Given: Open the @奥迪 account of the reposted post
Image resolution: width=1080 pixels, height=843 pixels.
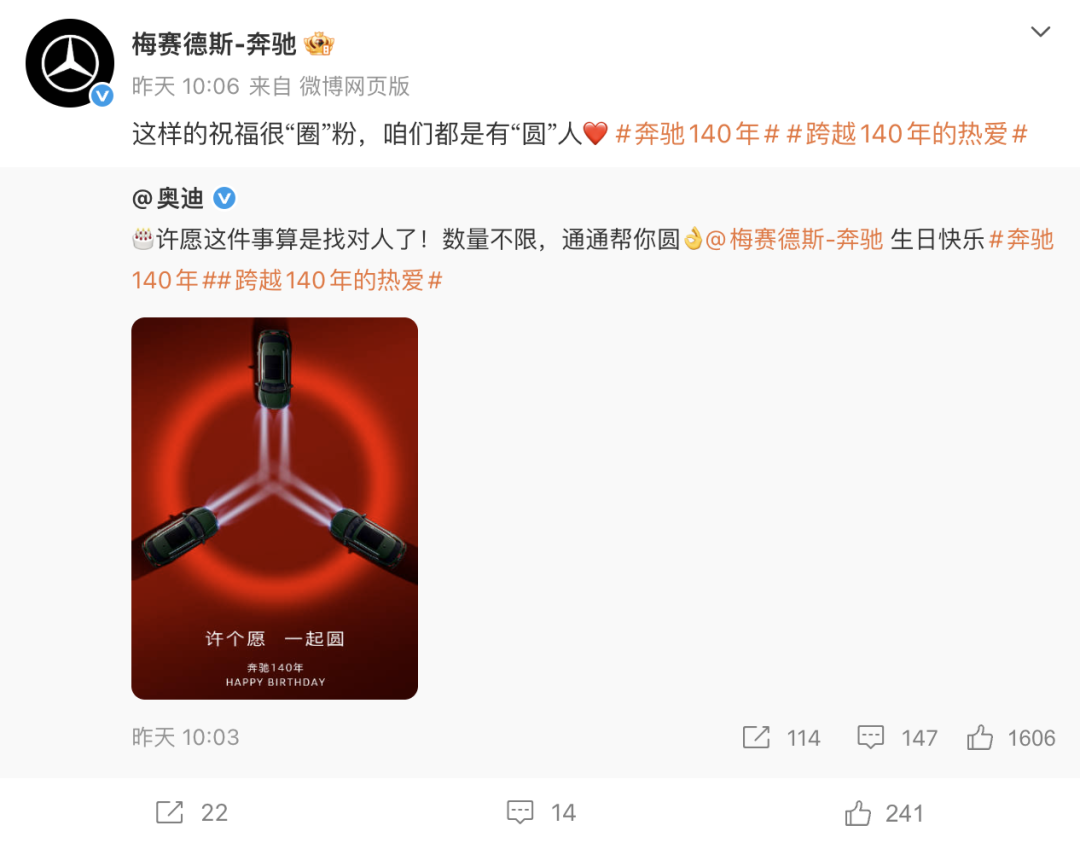Looking at the screenshot, I should pos(168,198).
